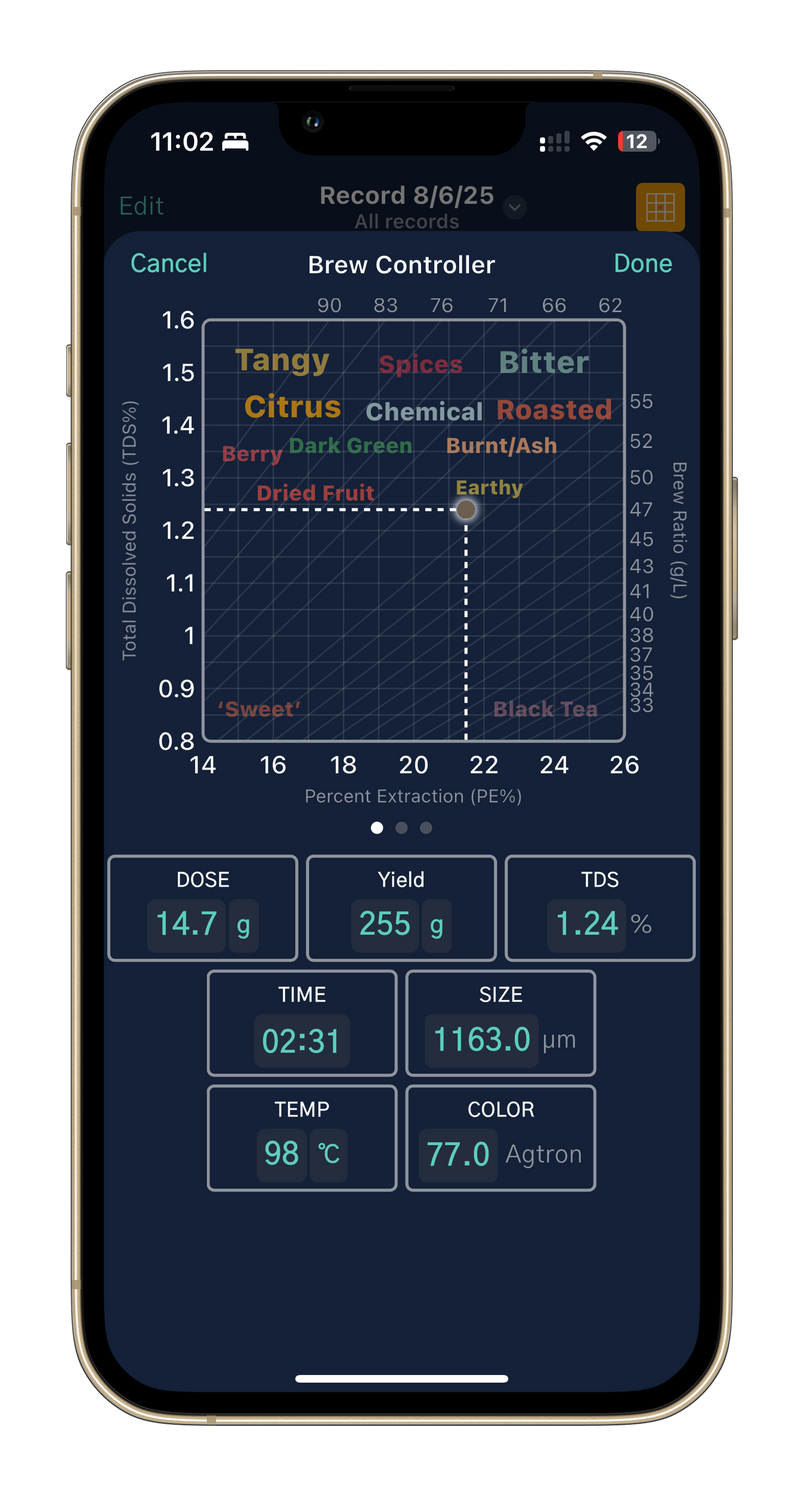Go to the second chart page dot
This screenshot has width=800, height=1494.
pos(401,828)
